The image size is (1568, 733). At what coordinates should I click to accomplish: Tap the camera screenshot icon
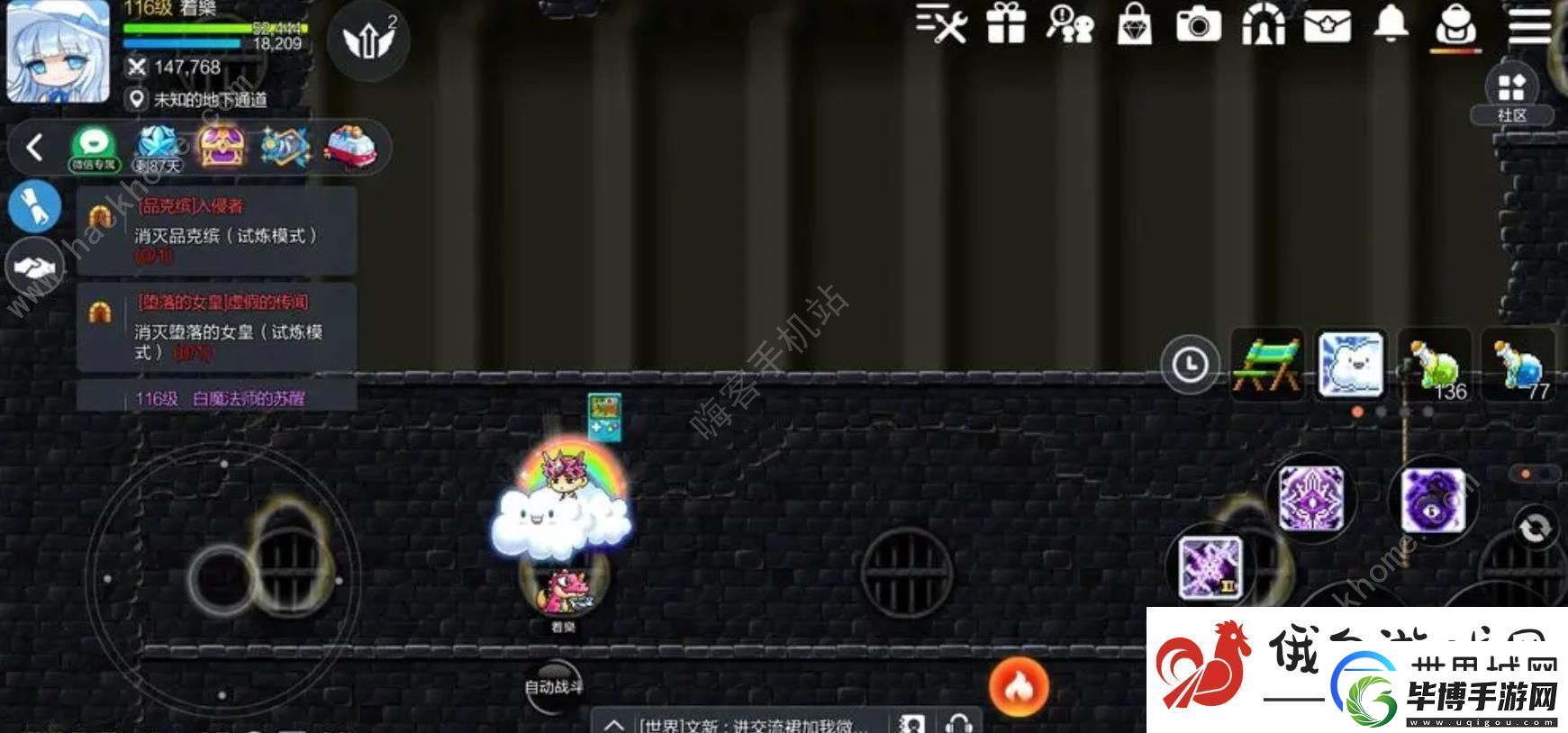[1198, 24]
